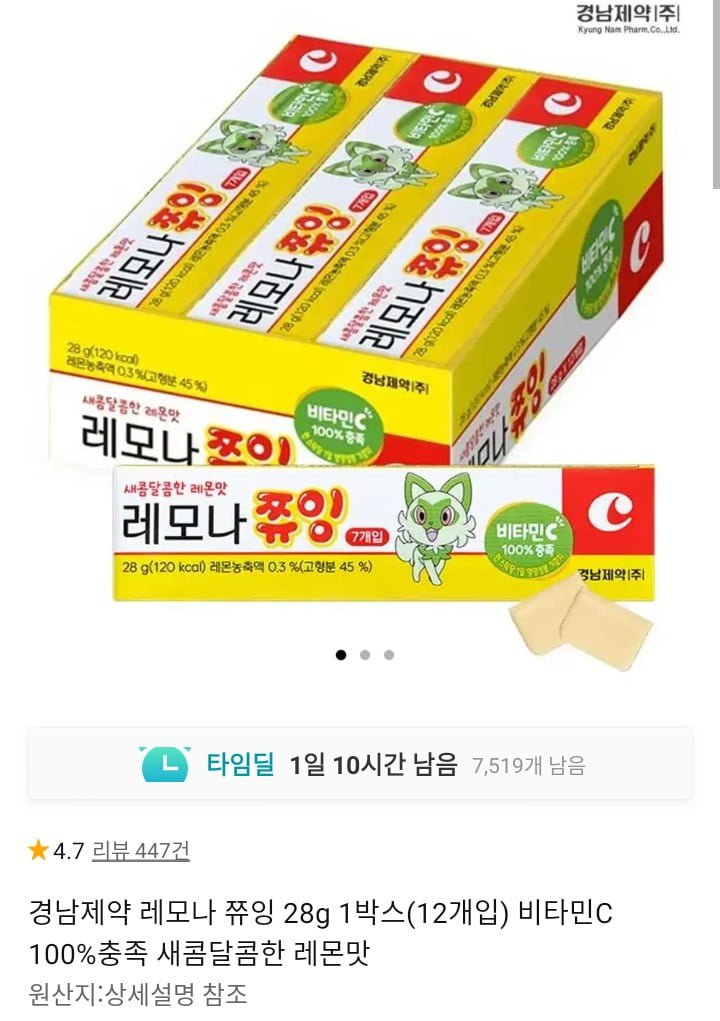Open the 타임딜 time deal banner

click(x=360, y=764)
